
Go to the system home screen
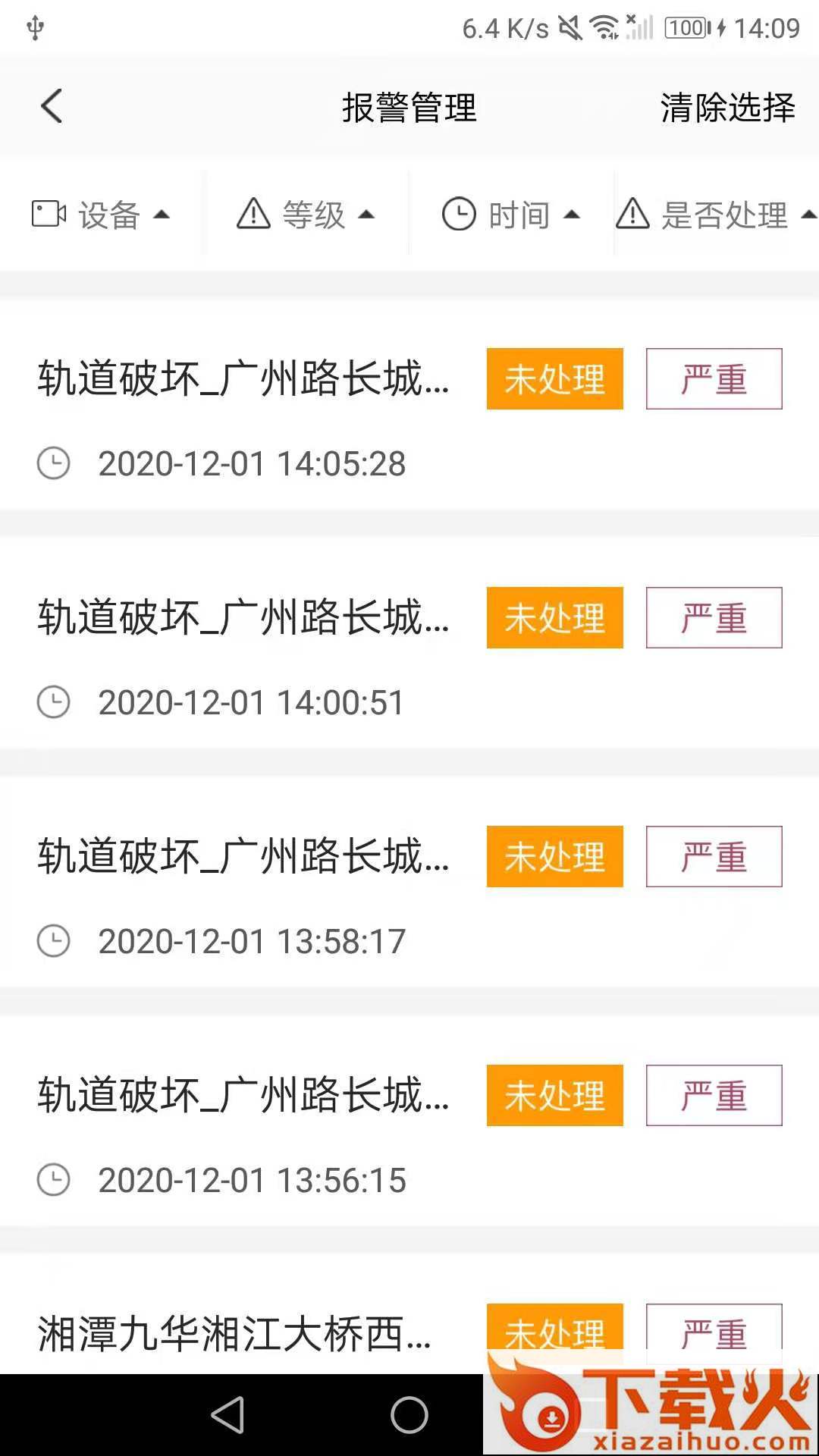pos(409,1415)
